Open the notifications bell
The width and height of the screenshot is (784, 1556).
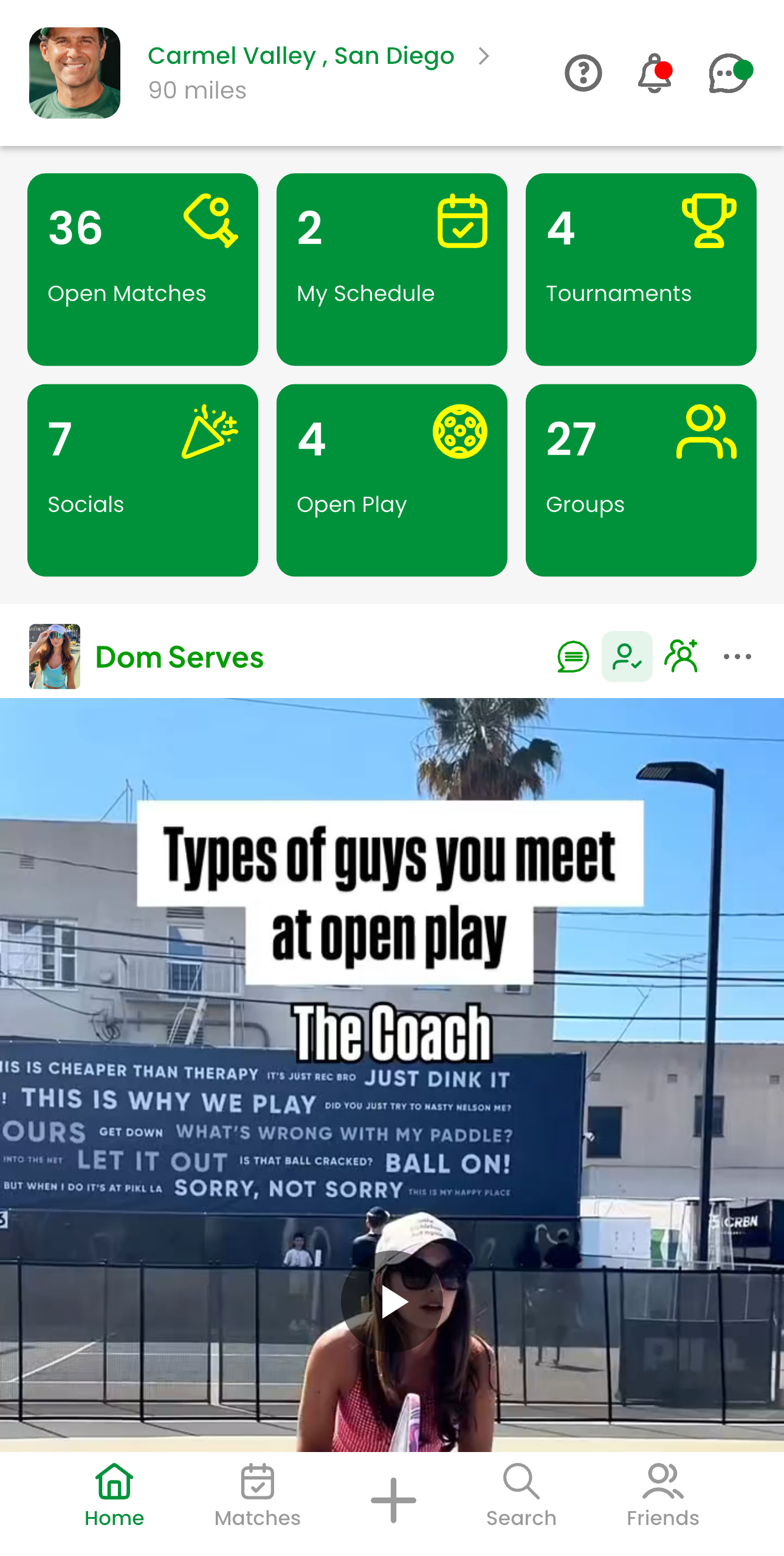pos(654,73)
